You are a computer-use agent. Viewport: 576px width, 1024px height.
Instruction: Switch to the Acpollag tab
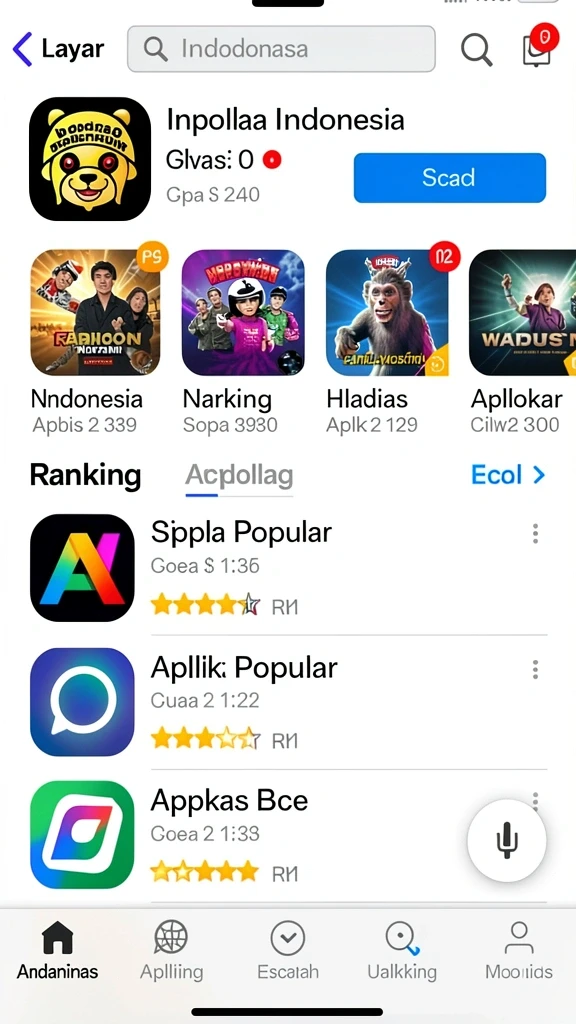pos(239,477)
